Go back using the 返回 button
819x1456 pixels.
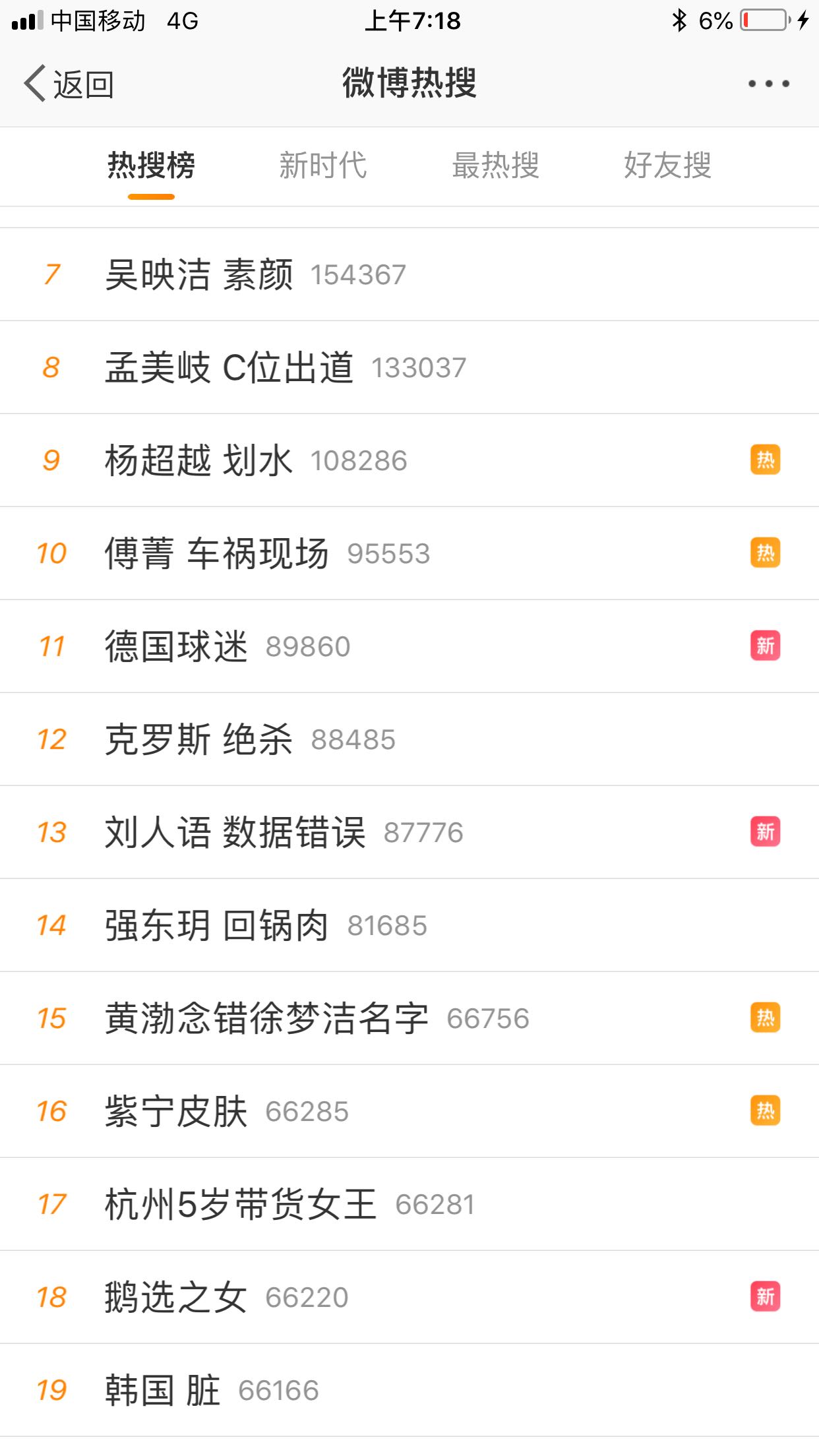click(69, 84)
